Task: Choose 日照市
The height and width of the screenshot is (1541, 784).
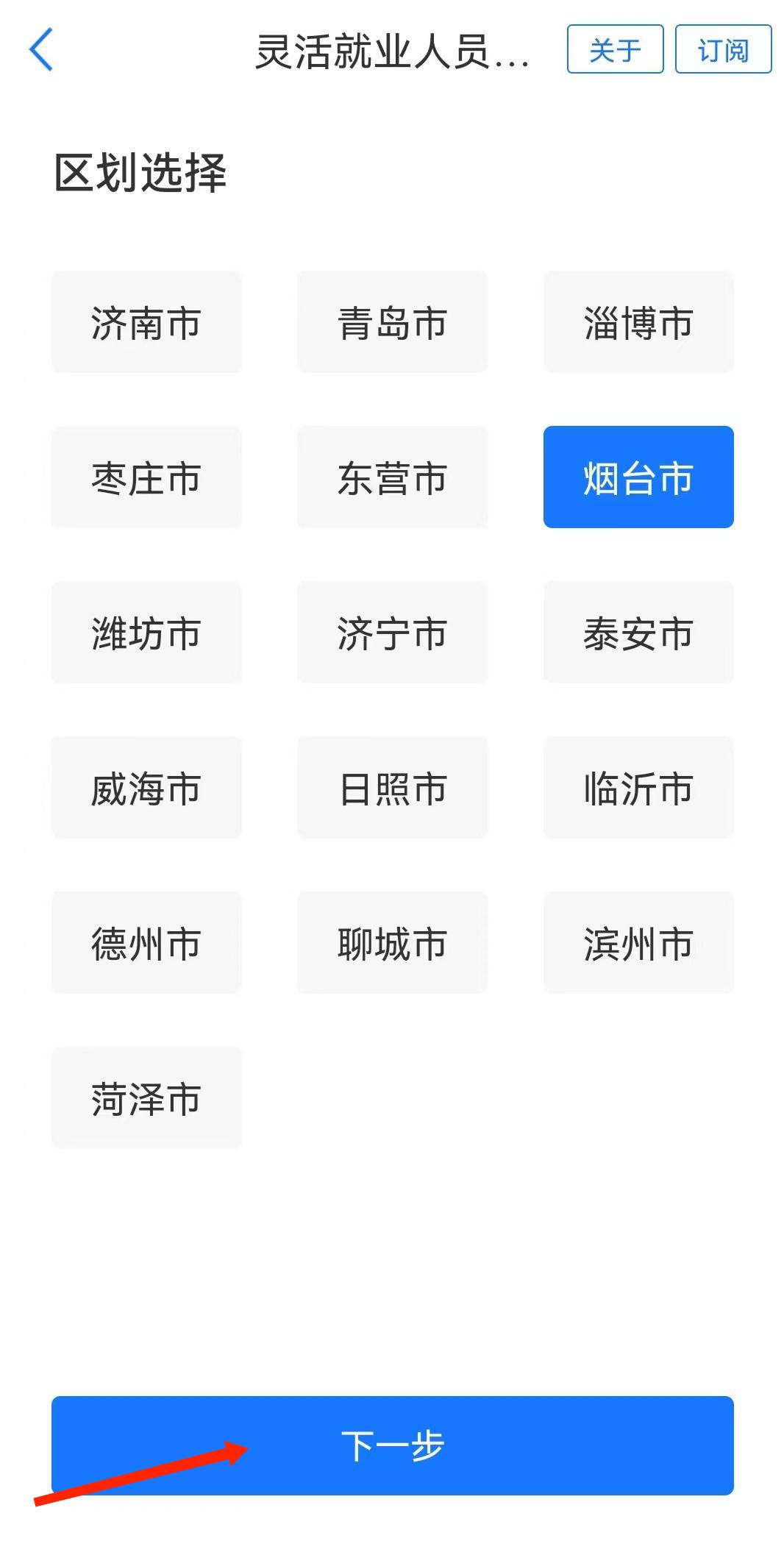Action: 392,788
